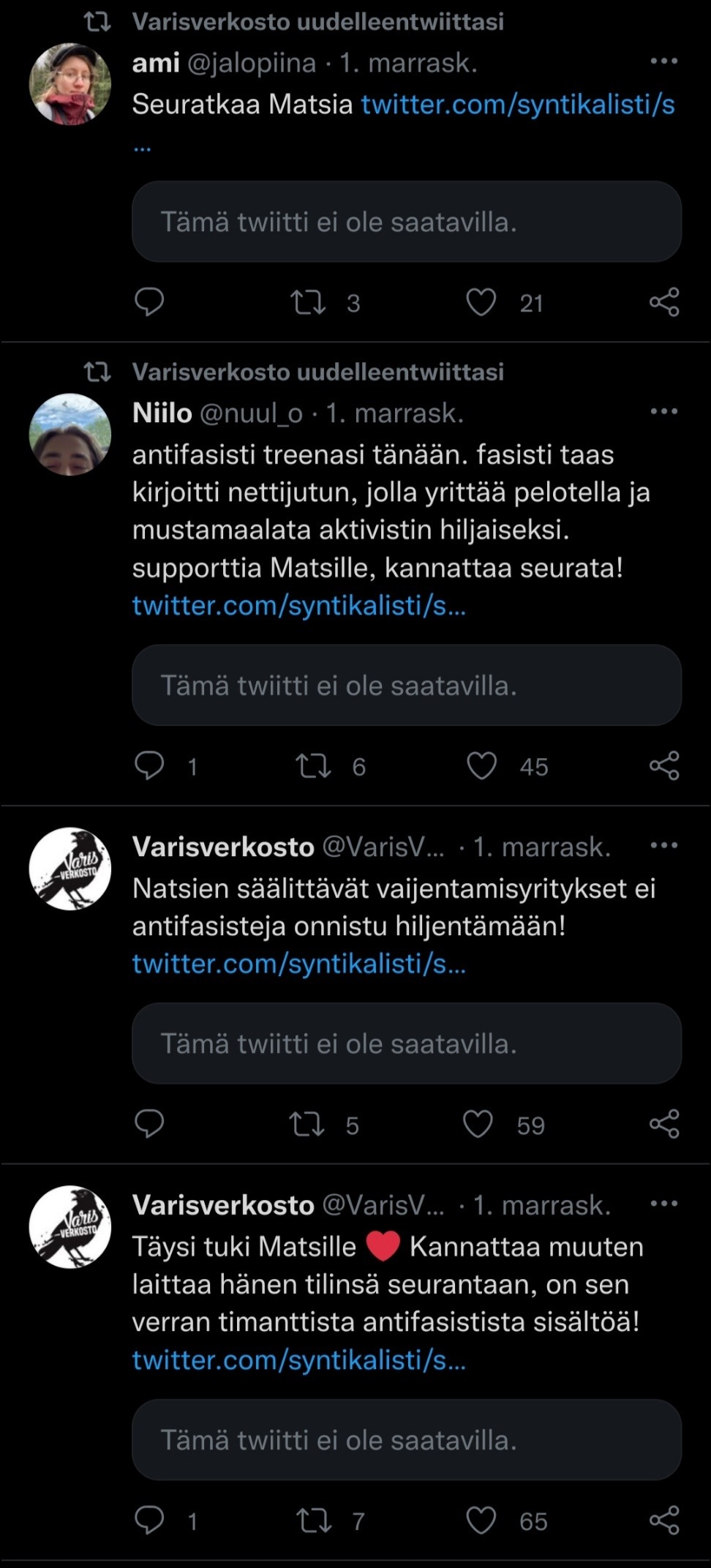The height and width of the screenshot is (1568, 711).
Task: Reply to Täysi tuki Matsille tweet
Action: (149, 1520)
